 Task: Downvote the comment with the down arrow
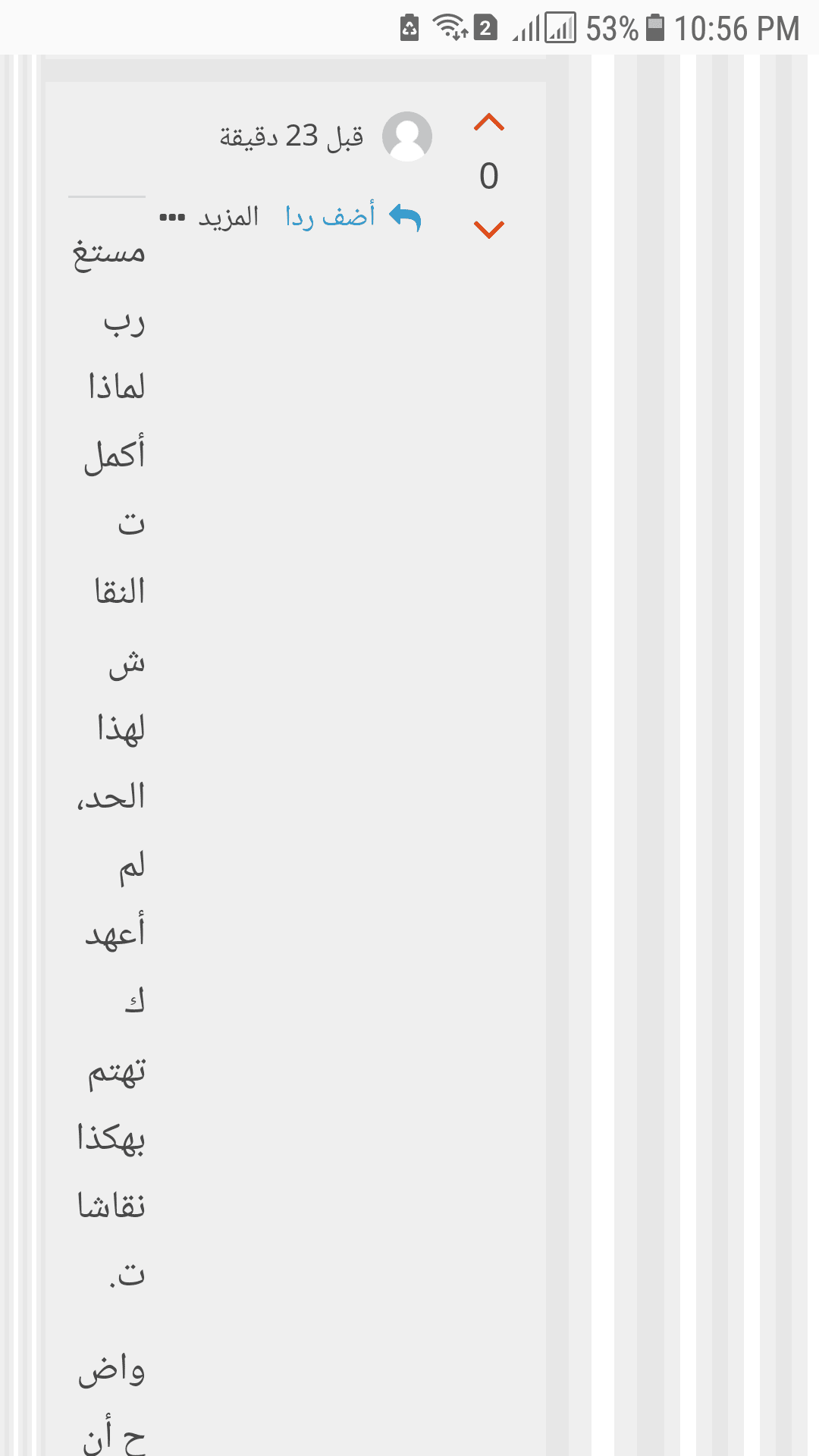(489, 229)
